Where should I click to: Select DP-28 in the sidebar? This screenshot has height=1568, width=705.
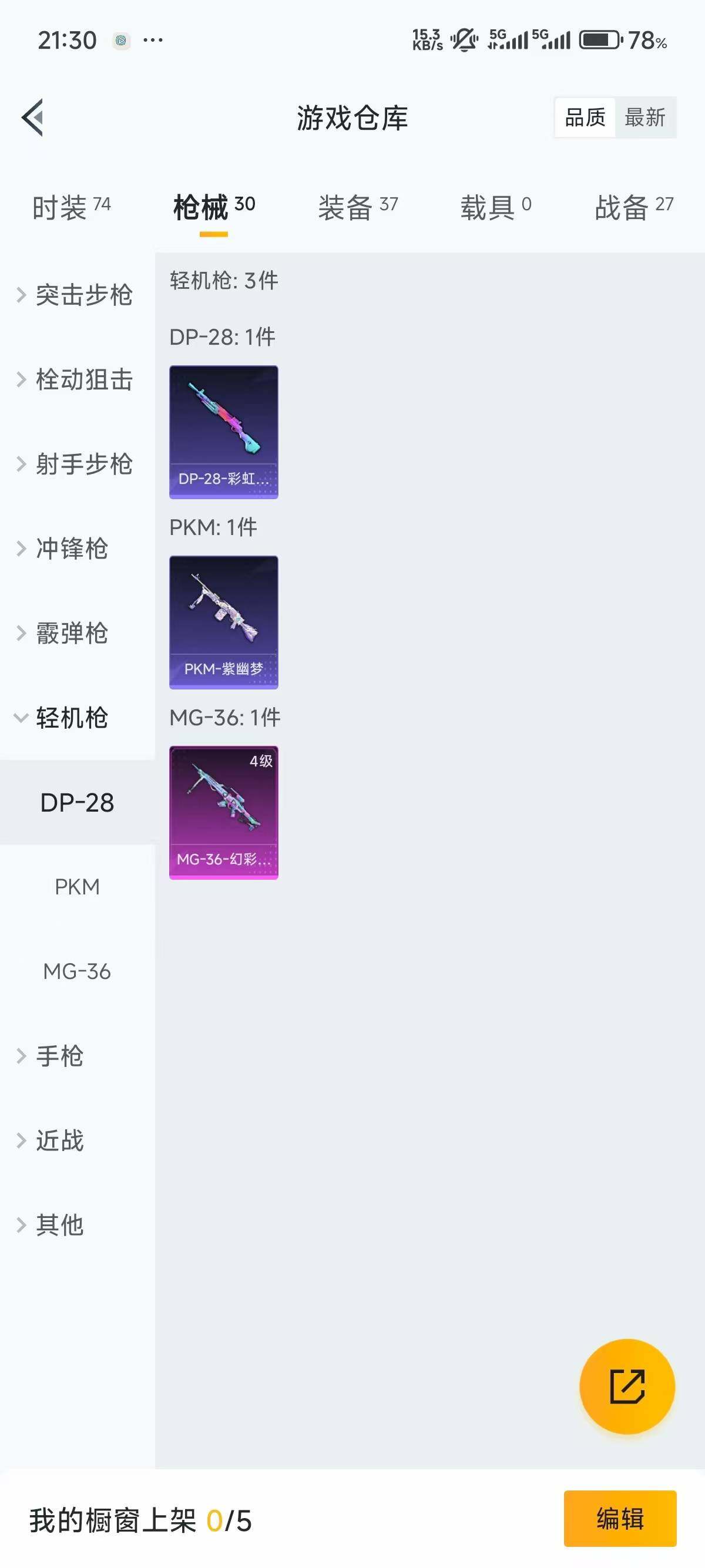tap(77, 803)
